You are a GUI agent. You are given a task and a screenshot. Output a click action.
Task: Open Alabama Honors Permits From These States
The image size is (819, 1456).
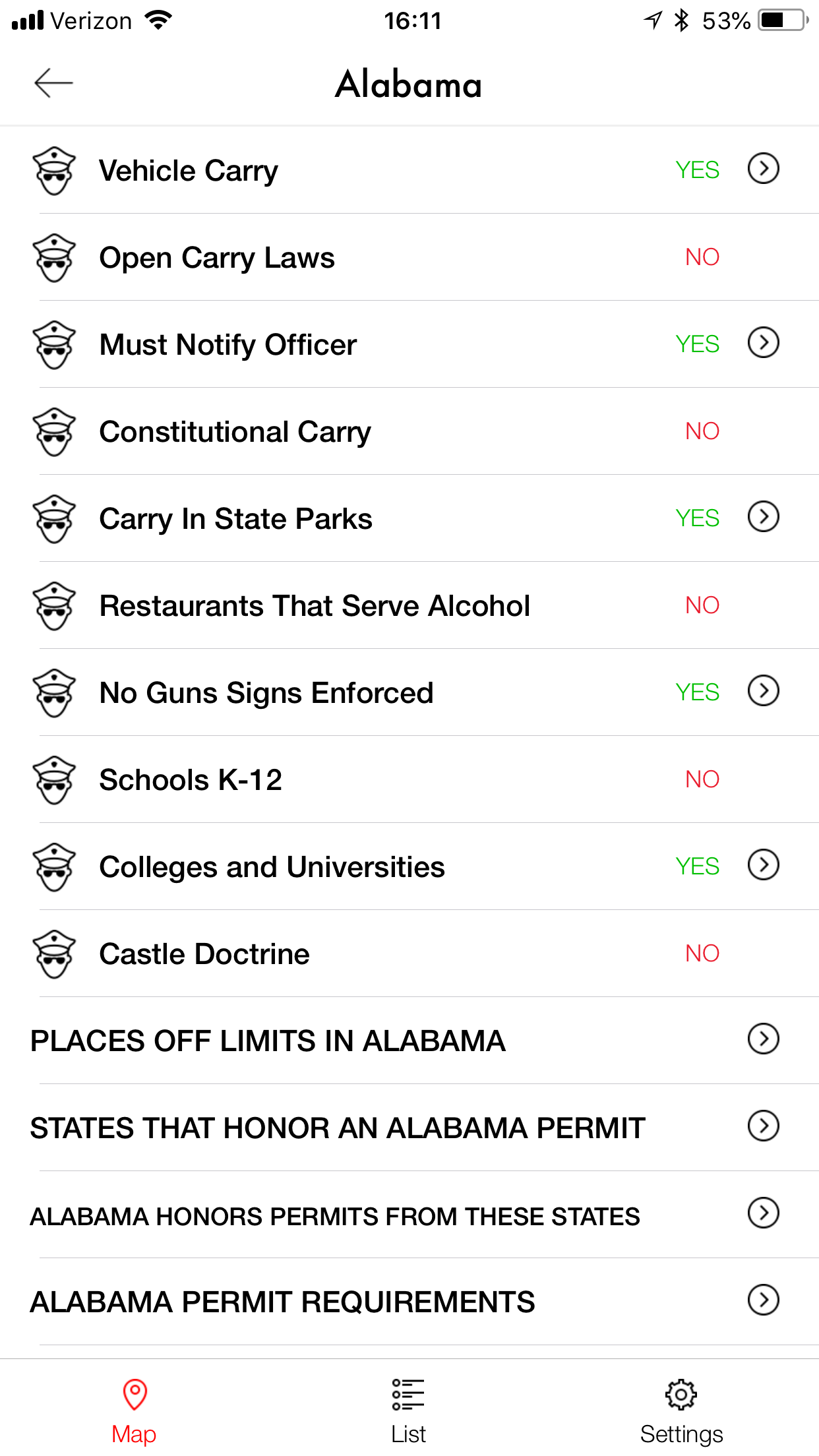409,1215
